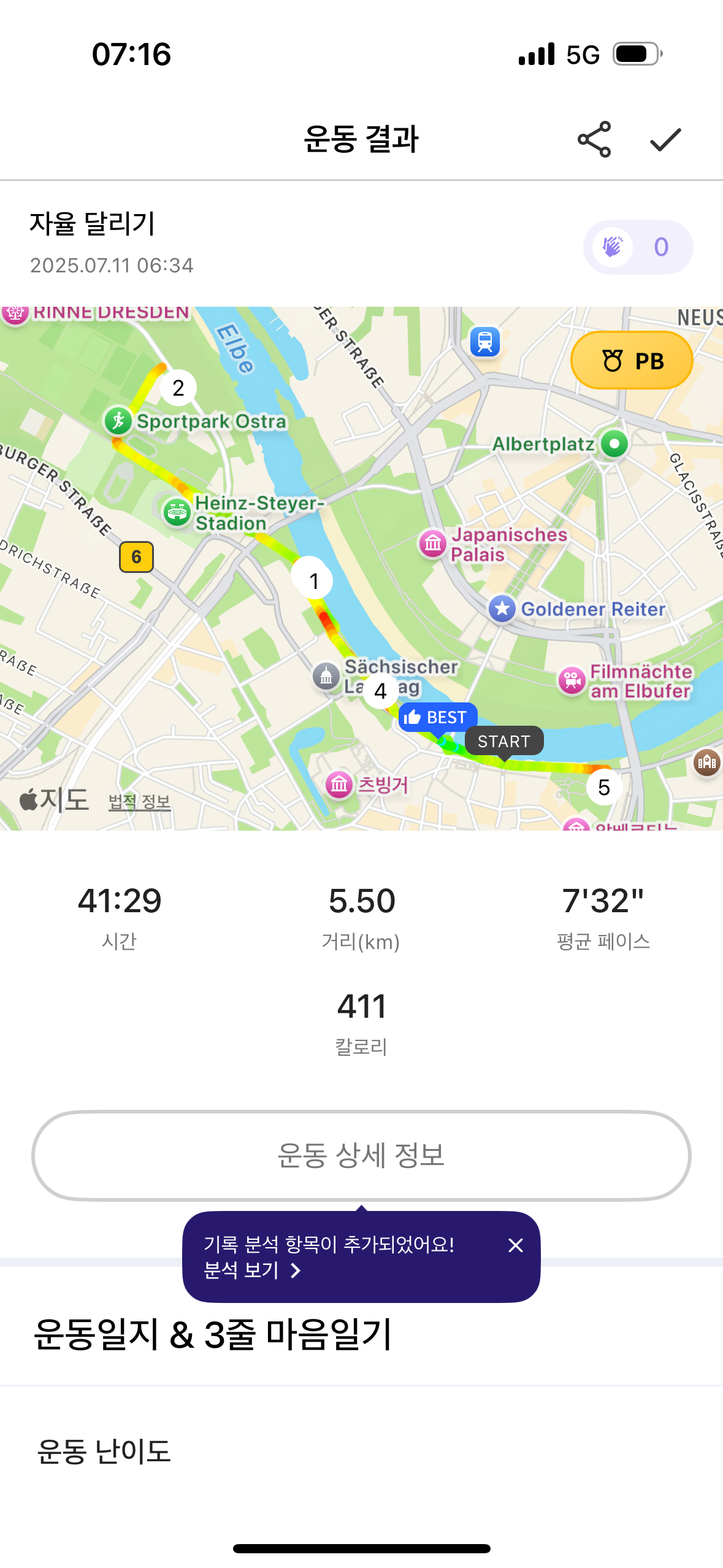Open 분석 보기 from the tooltip

click(x=252, y=1270)
